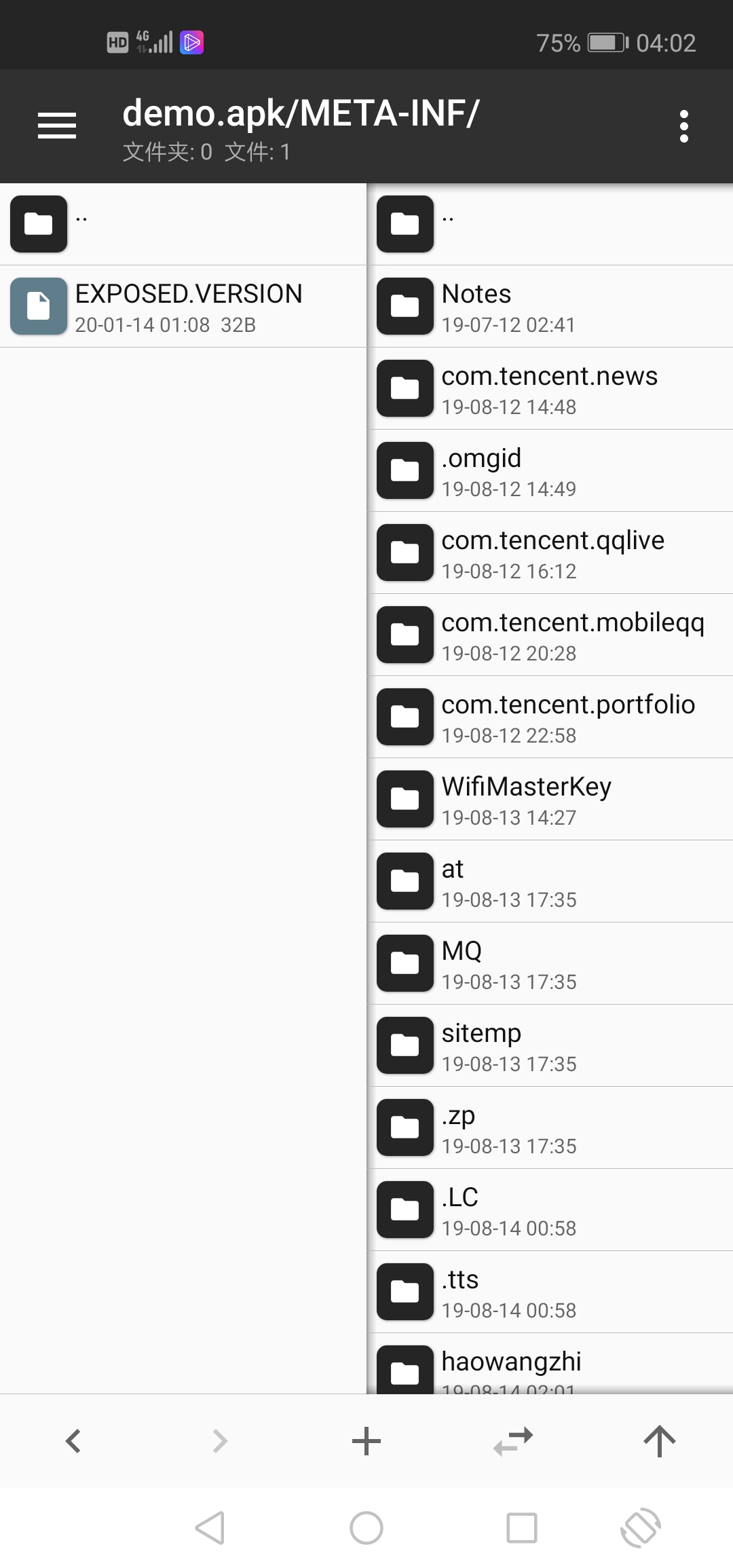Swap the two panels with arrows icon
The height and width of the screenshot is (1568, 733).
pos(513,1440)
